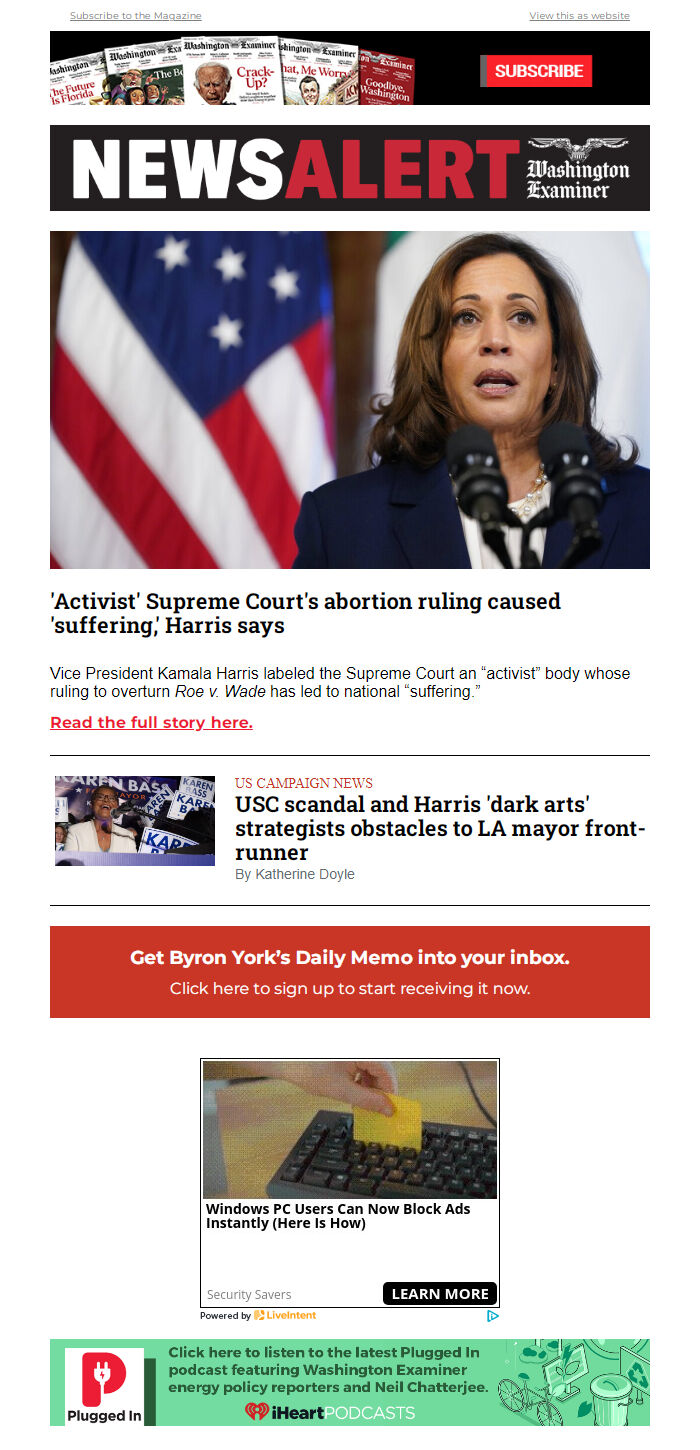Listen to the Plugged In podcast banner
Viewport: 700px width, 1450px height.
click(350, 1383)
